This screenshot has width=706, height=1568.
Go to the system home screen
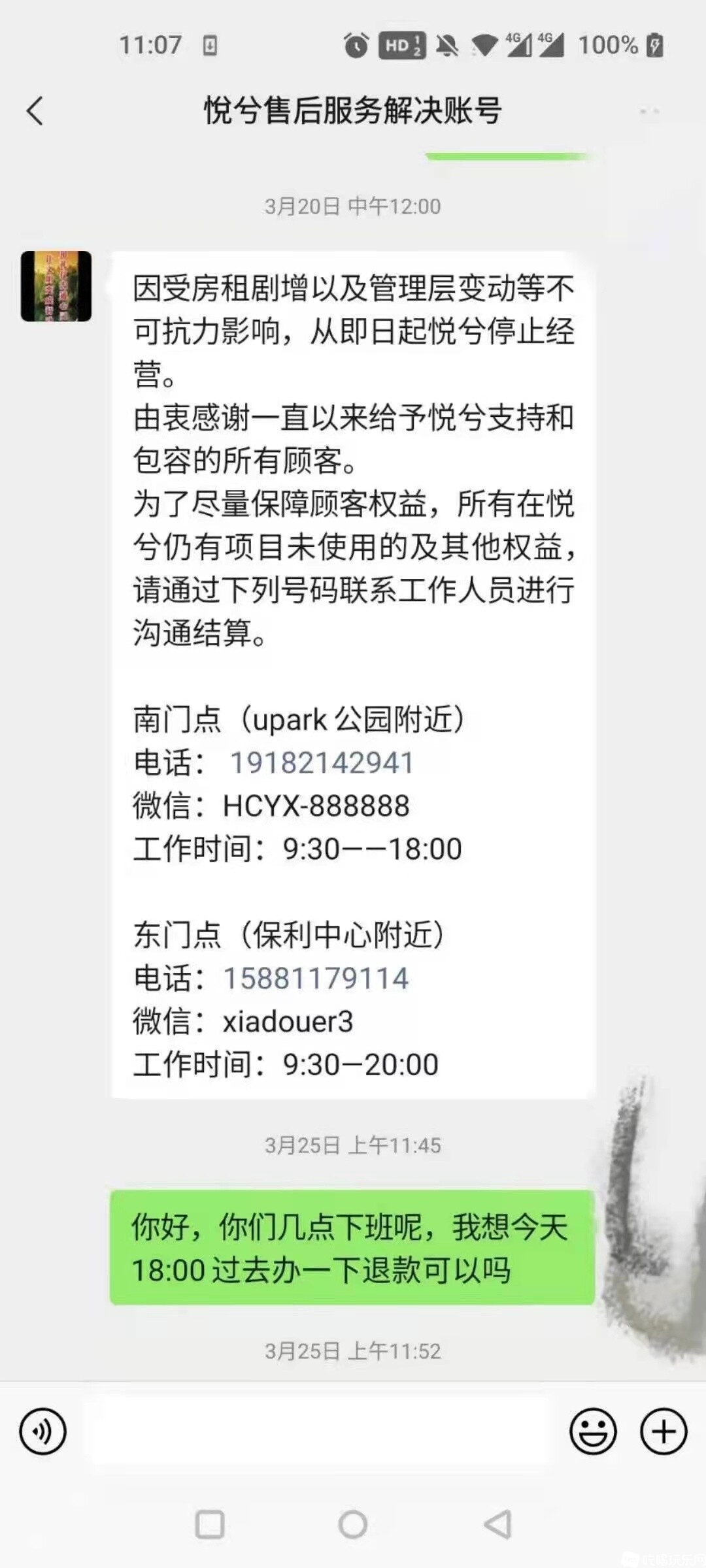353,1525
